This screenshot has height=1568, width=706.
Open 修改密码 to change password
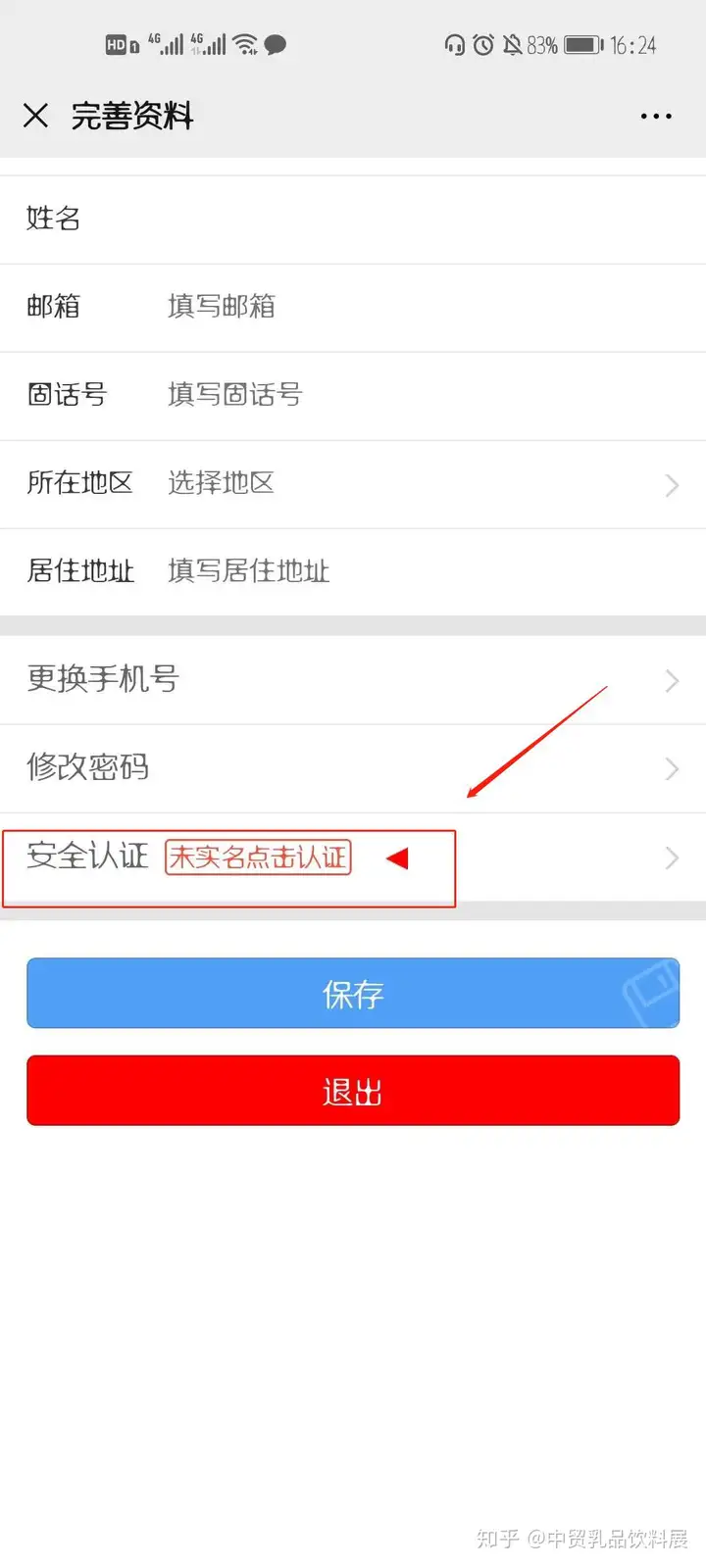[353, 767]
